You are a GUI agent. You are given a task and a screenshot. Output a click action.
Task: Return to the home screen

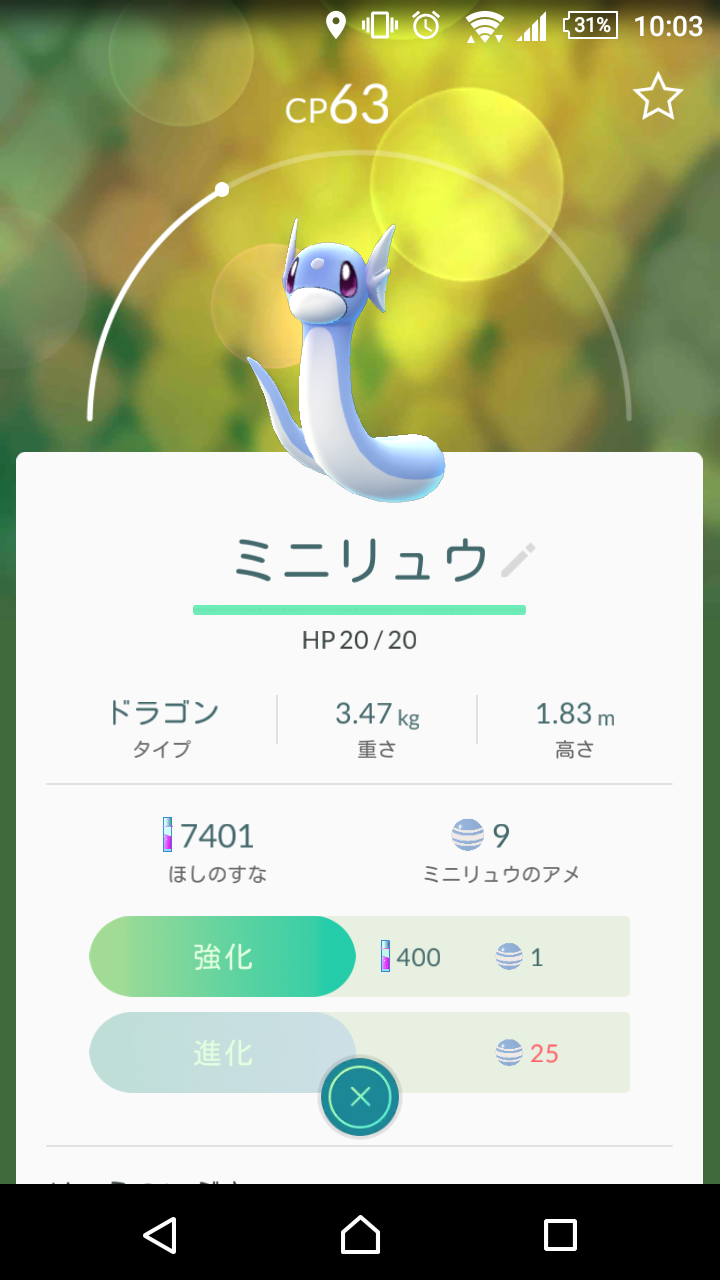360,1234
